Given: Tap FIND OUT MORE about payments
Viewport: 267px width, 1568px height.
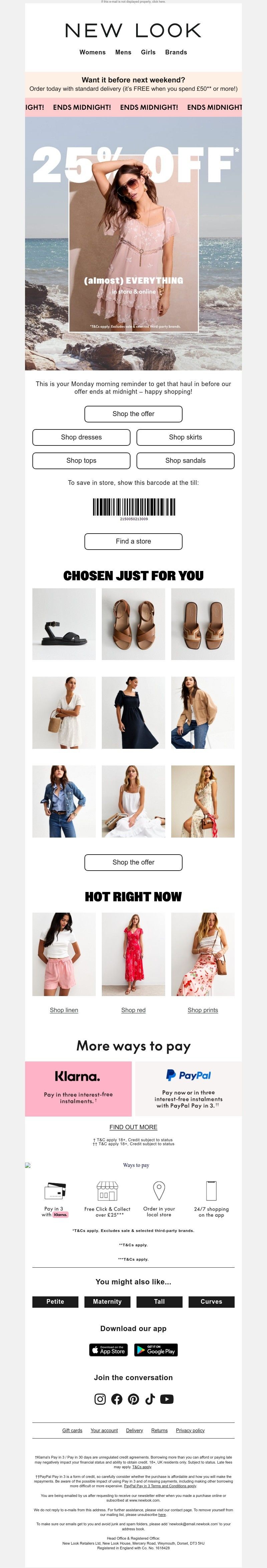Looking at the screenshot, I should point(133,1127).
